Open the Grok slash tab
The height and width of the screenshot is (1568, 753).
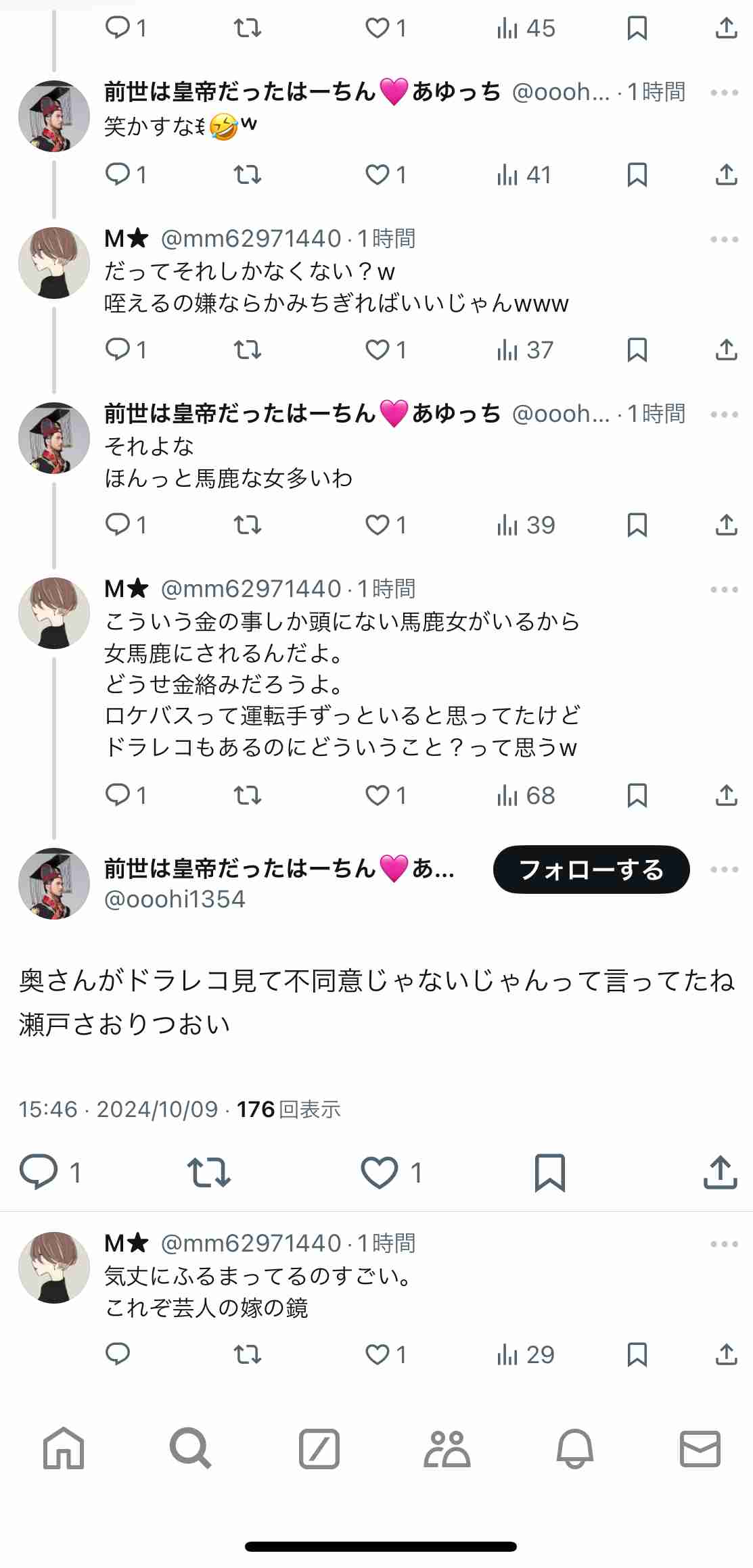[x=319, y=1449]
